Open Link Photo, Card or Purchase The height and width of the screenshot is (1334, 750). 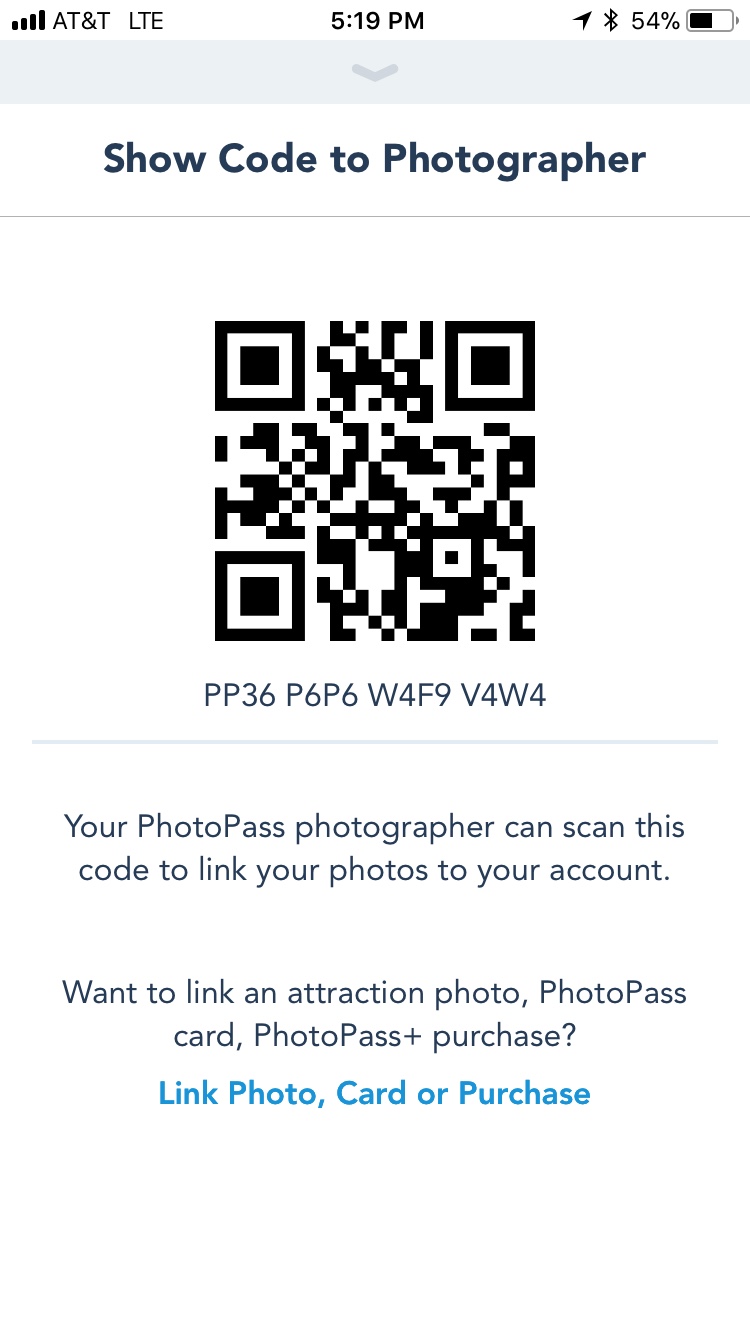click(375, 1093)
